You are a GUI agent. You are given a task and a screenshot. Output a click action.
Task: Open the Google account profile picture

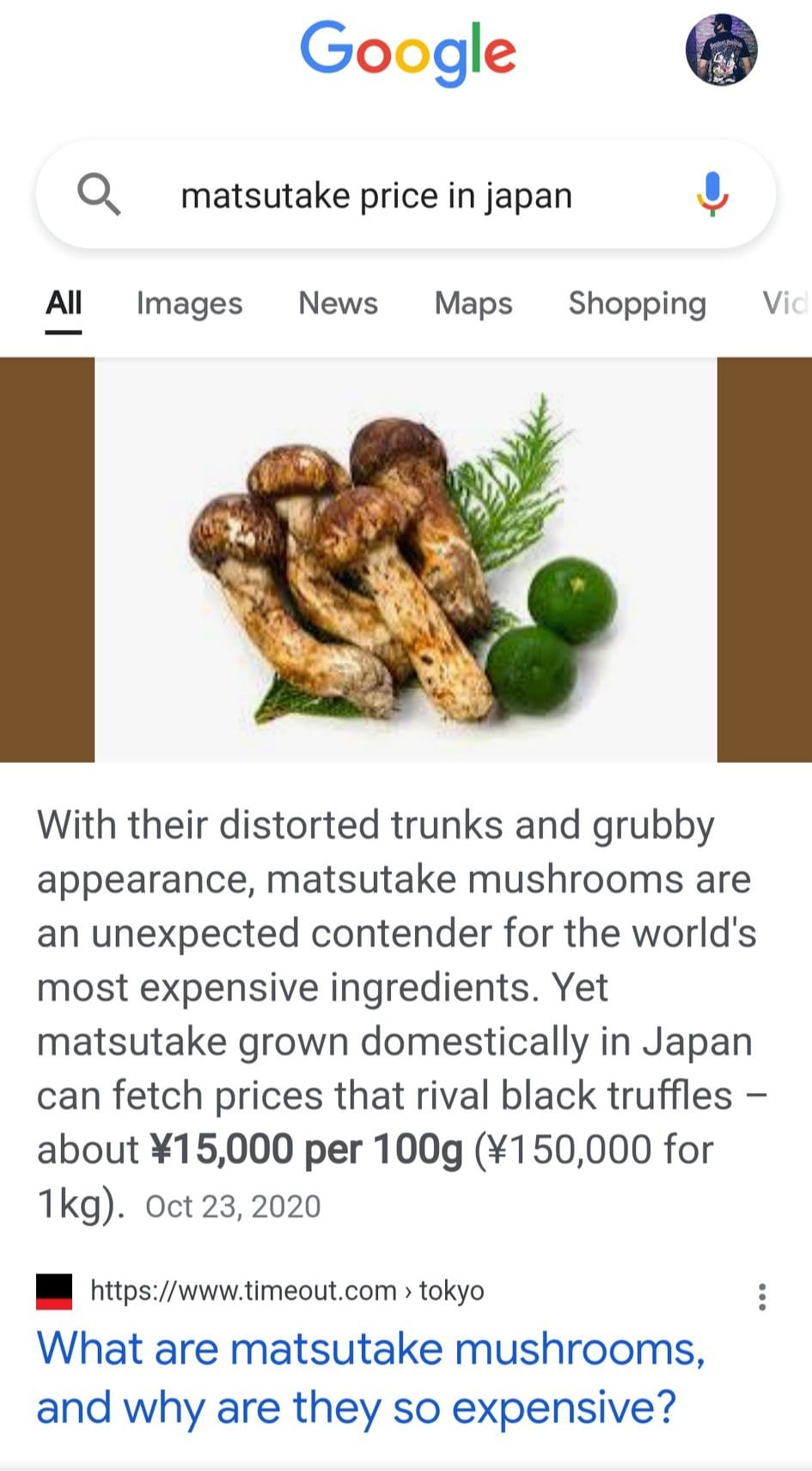[x=721, y=50]
